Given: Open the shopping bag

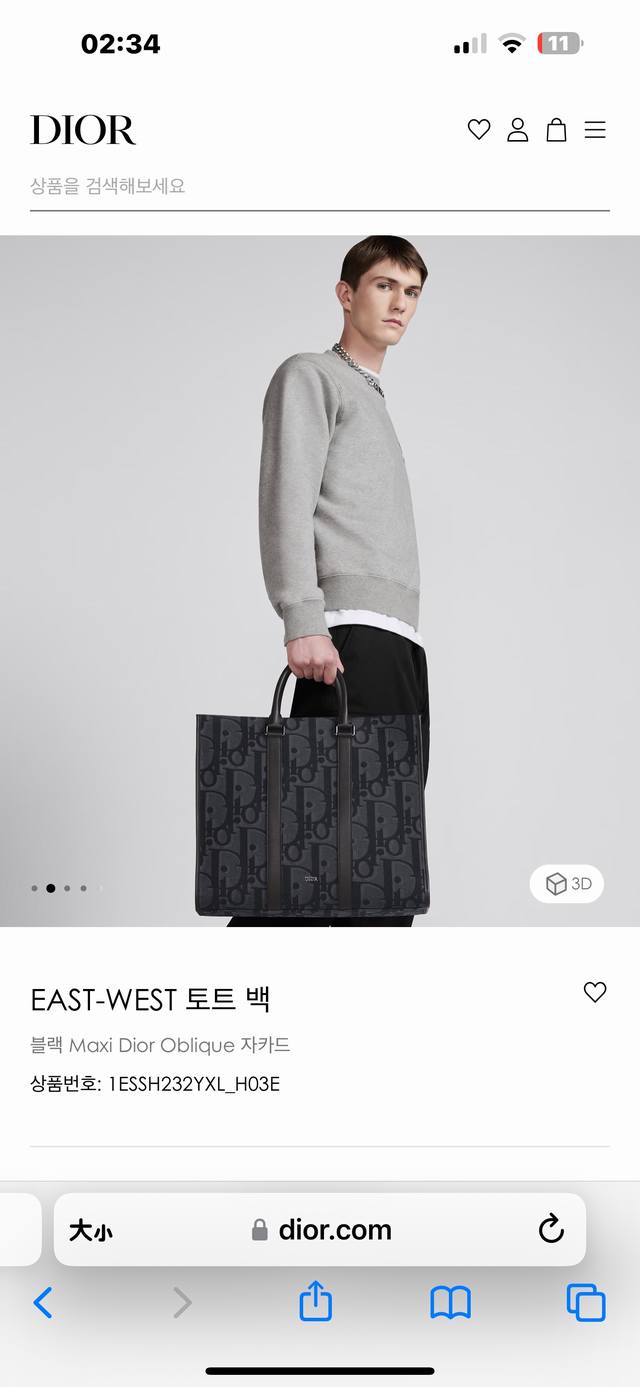Looking at the screenshot, I should (x=556, y=130).
